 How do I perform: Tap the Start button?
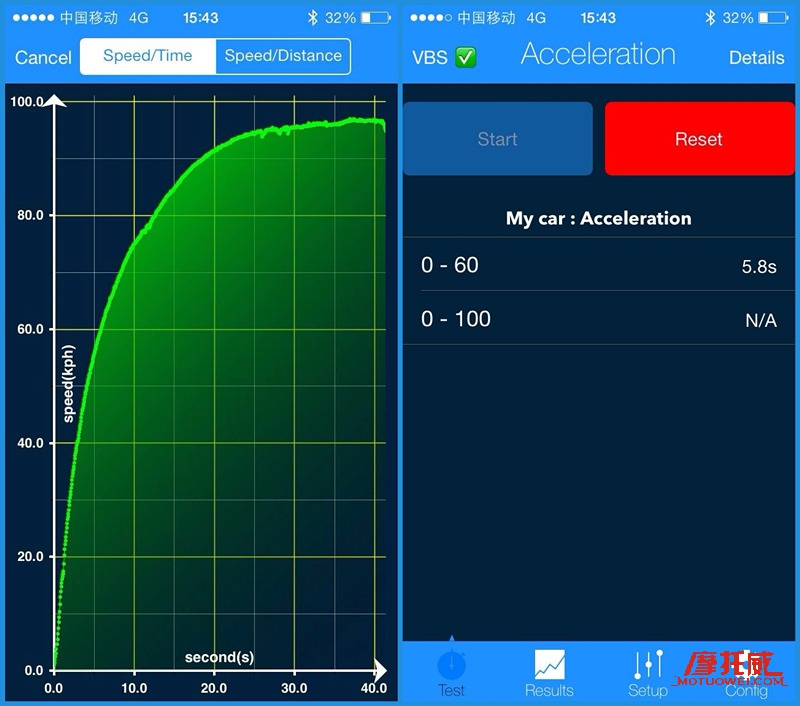coord(497,139)
